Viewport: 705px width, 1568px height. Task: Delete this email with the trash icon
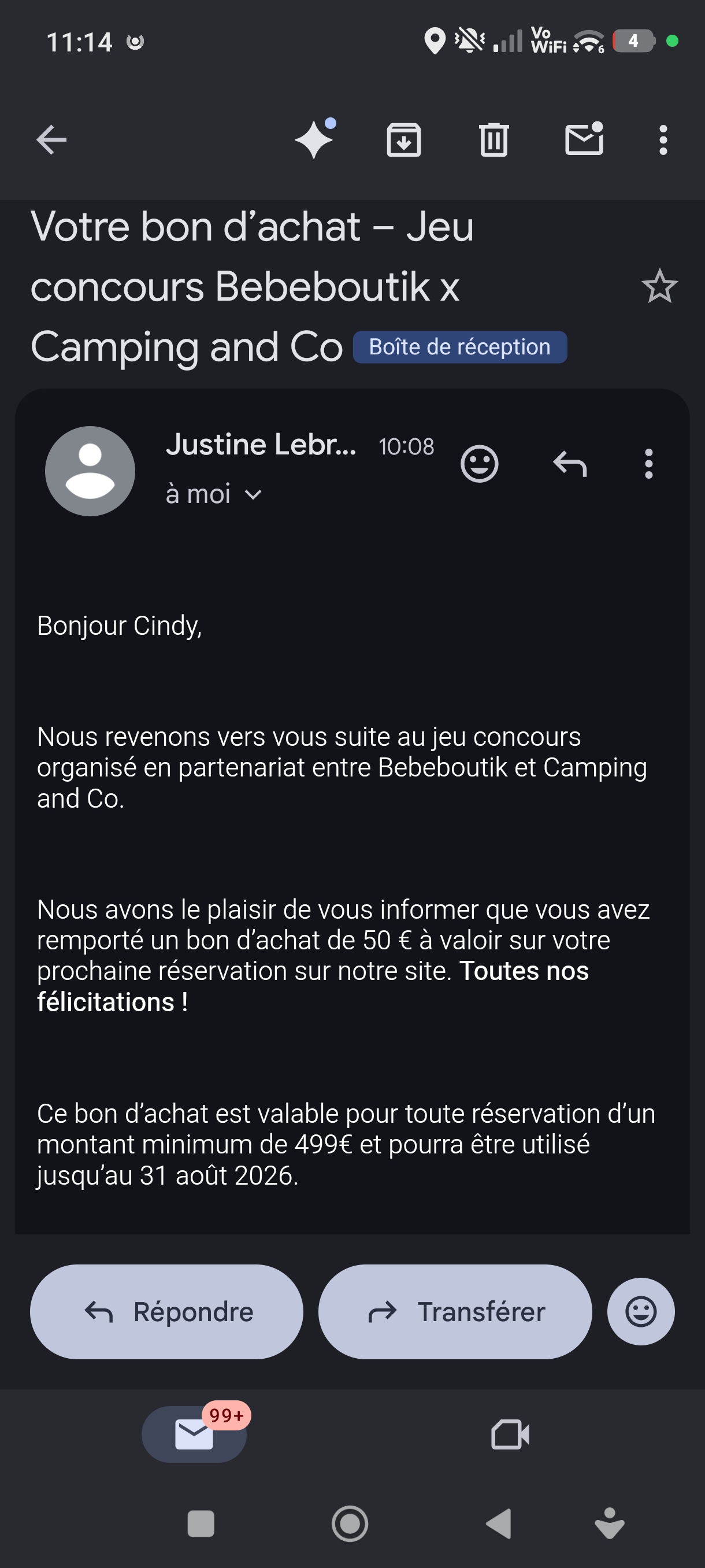pyautogui.click(x=493, y=140)
